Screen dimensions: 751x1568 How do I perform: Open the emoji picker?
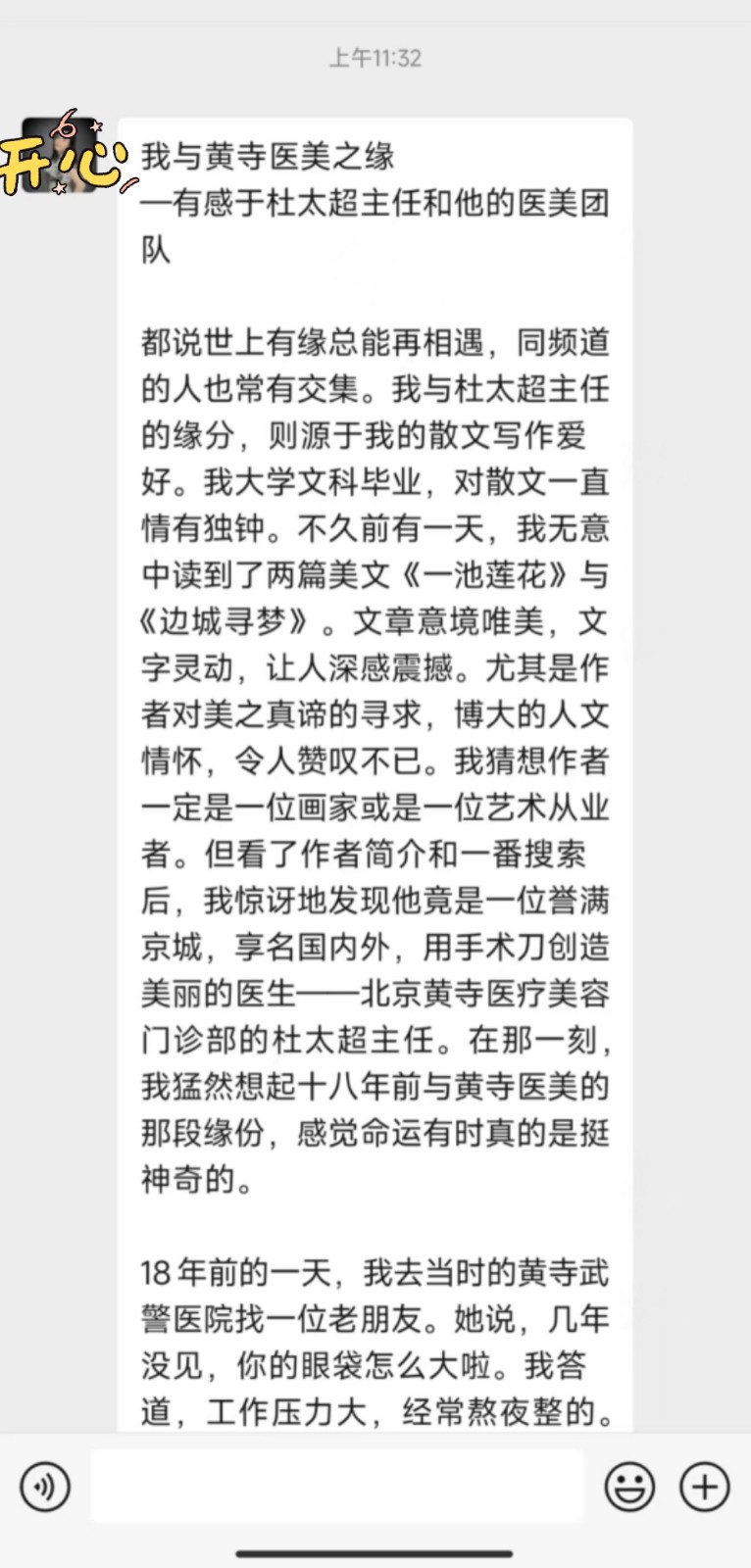pos(628,1486)
